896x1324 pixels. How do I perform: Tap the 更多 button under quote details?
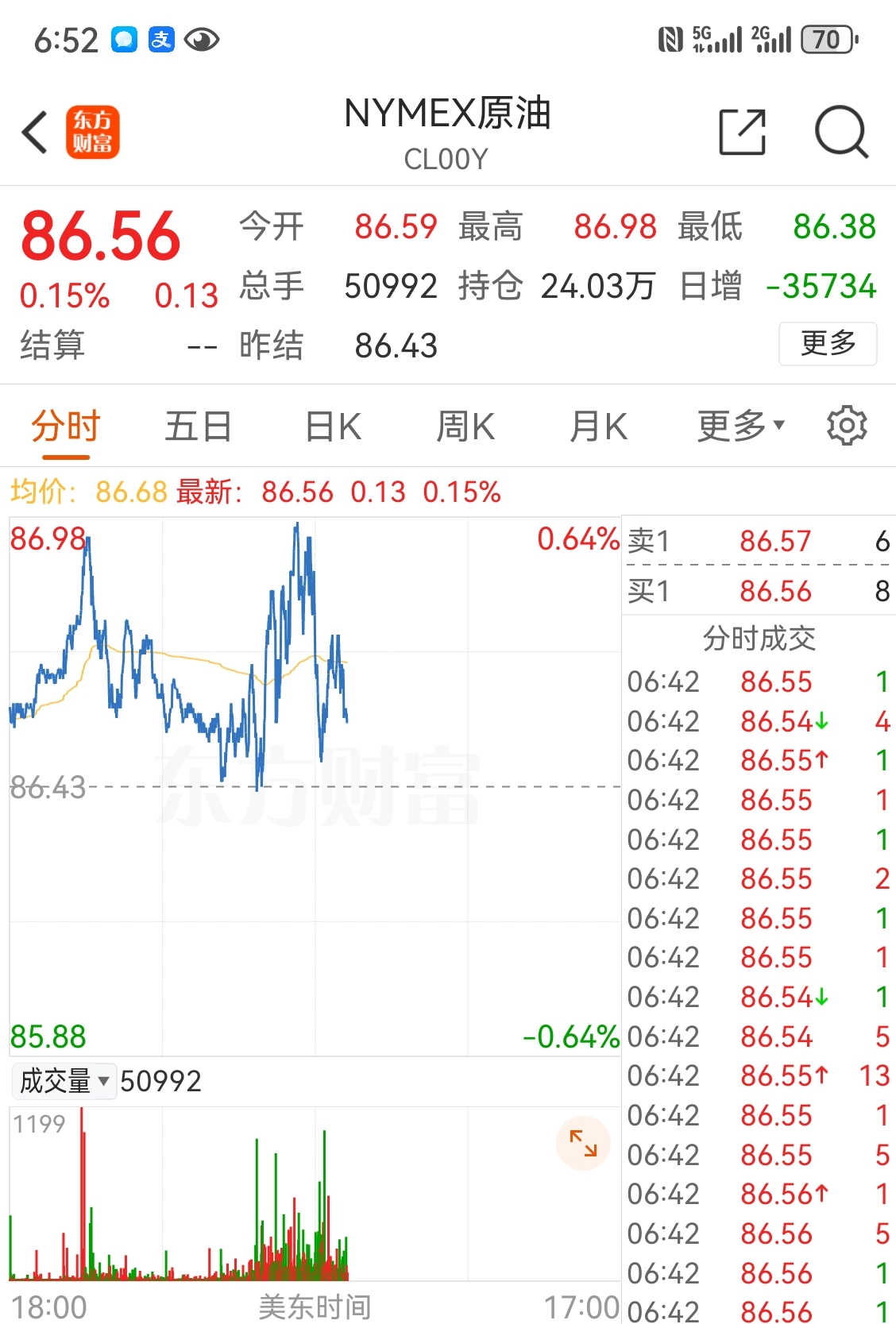pyautogui.click(x=828, y=343)
